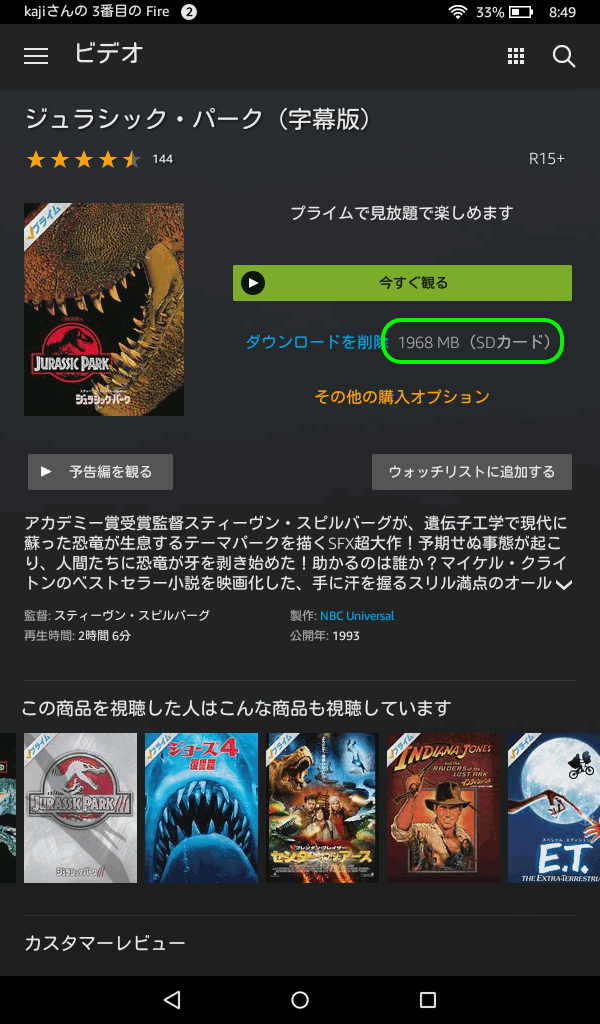Add to watchlist with ウォッチリストに追加する

(x=472, y=472)
